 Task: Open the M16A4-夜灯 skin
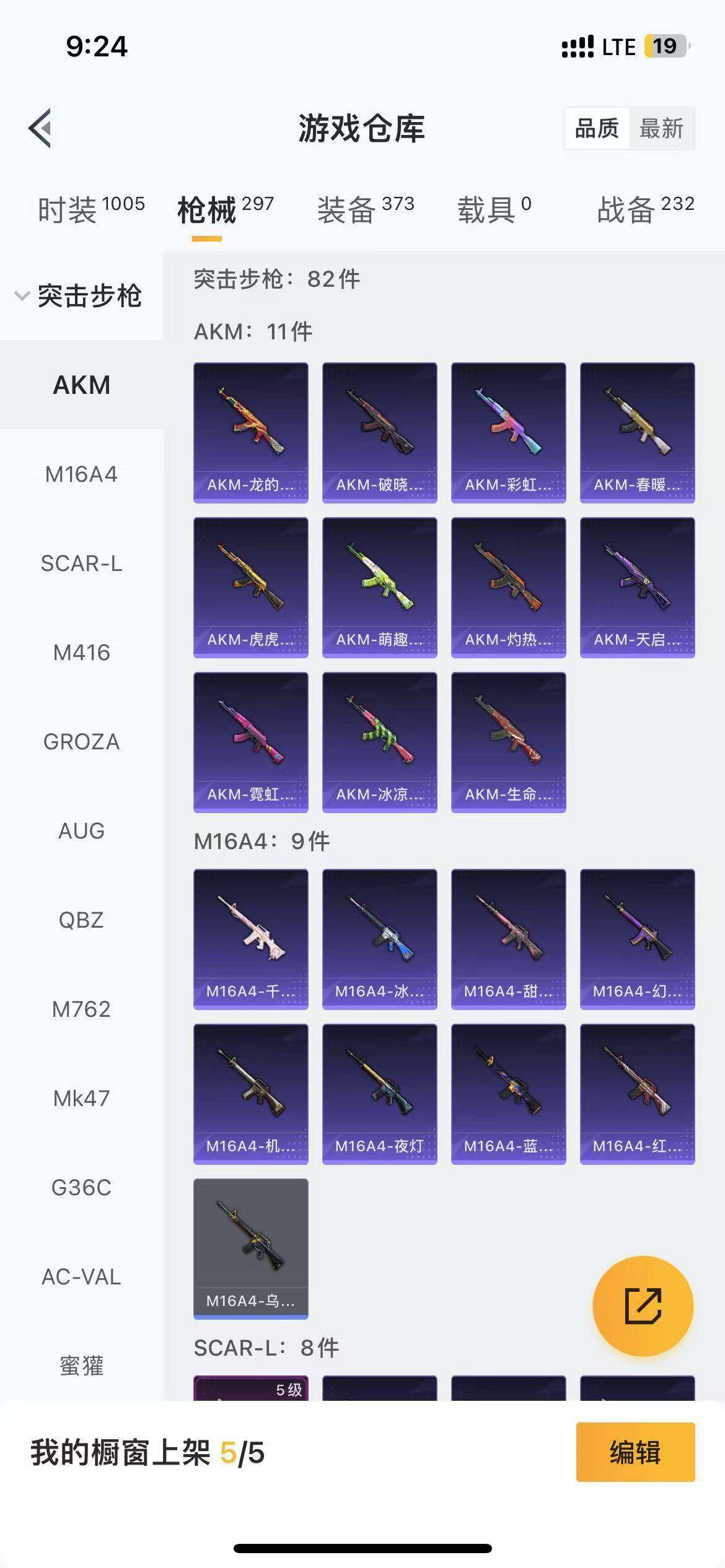pyautogui.click(x=379, y=1094)
